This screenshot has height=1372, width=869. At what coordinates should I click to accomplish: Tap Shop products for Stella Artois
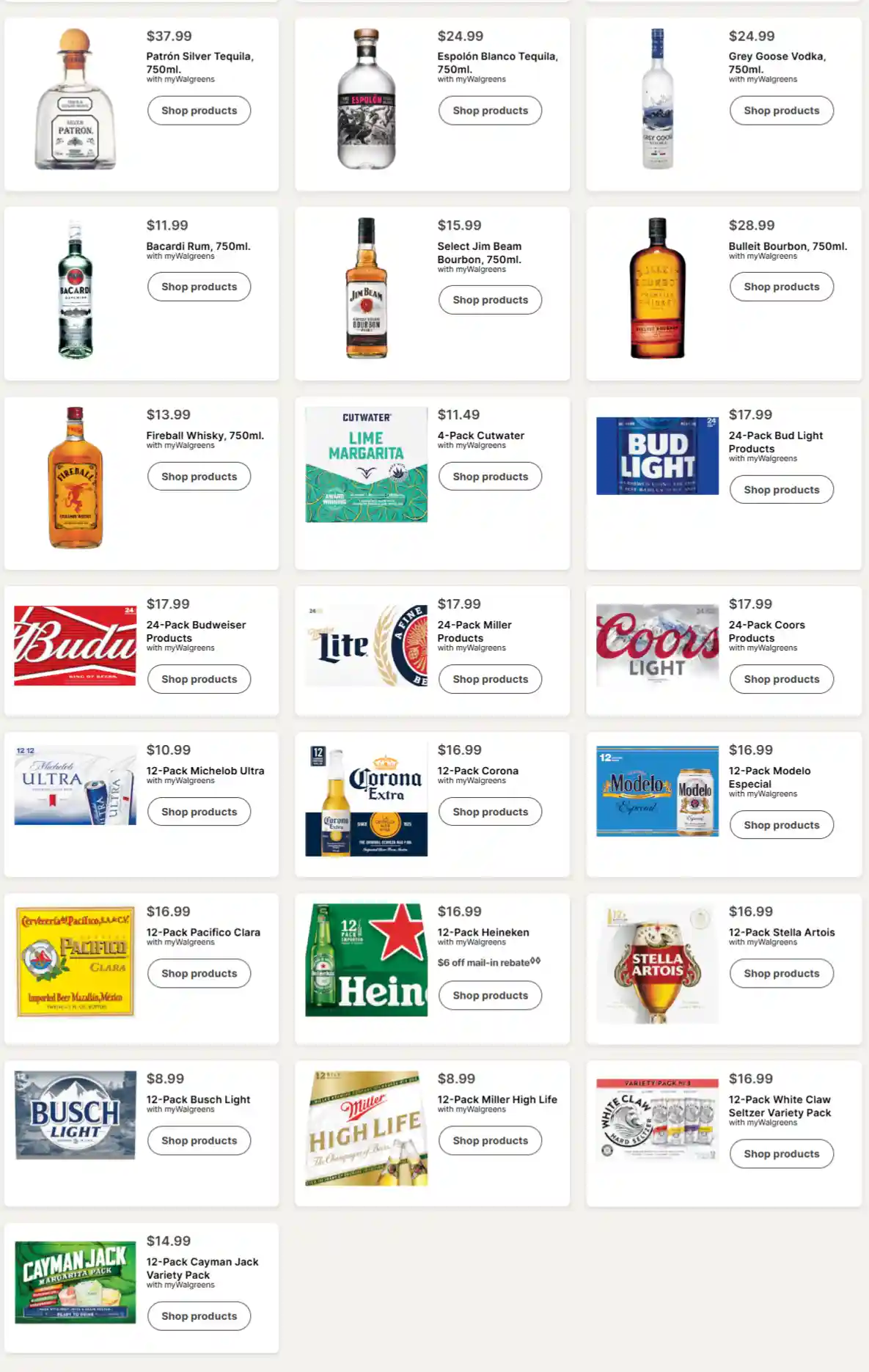781,973
